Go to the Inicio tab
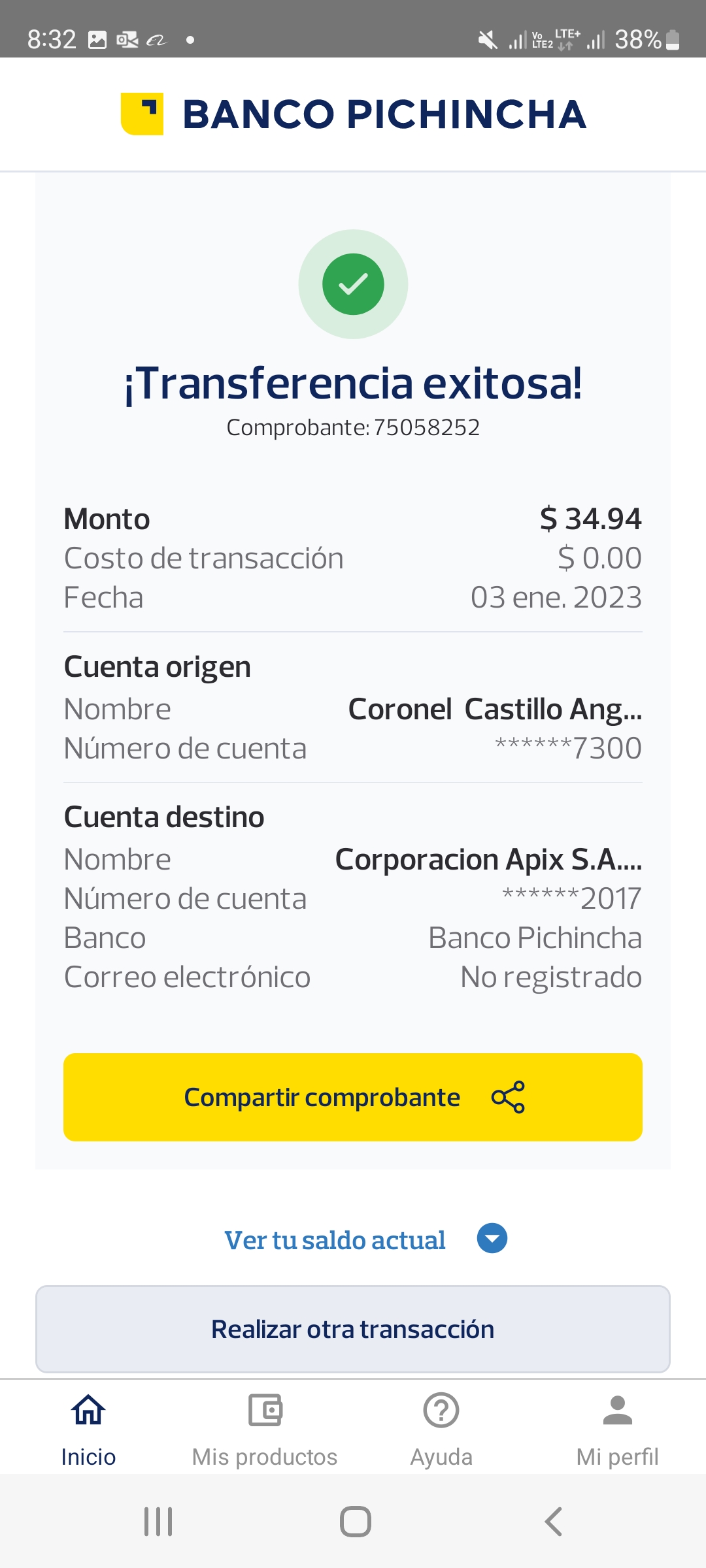 click(88, 1429)
